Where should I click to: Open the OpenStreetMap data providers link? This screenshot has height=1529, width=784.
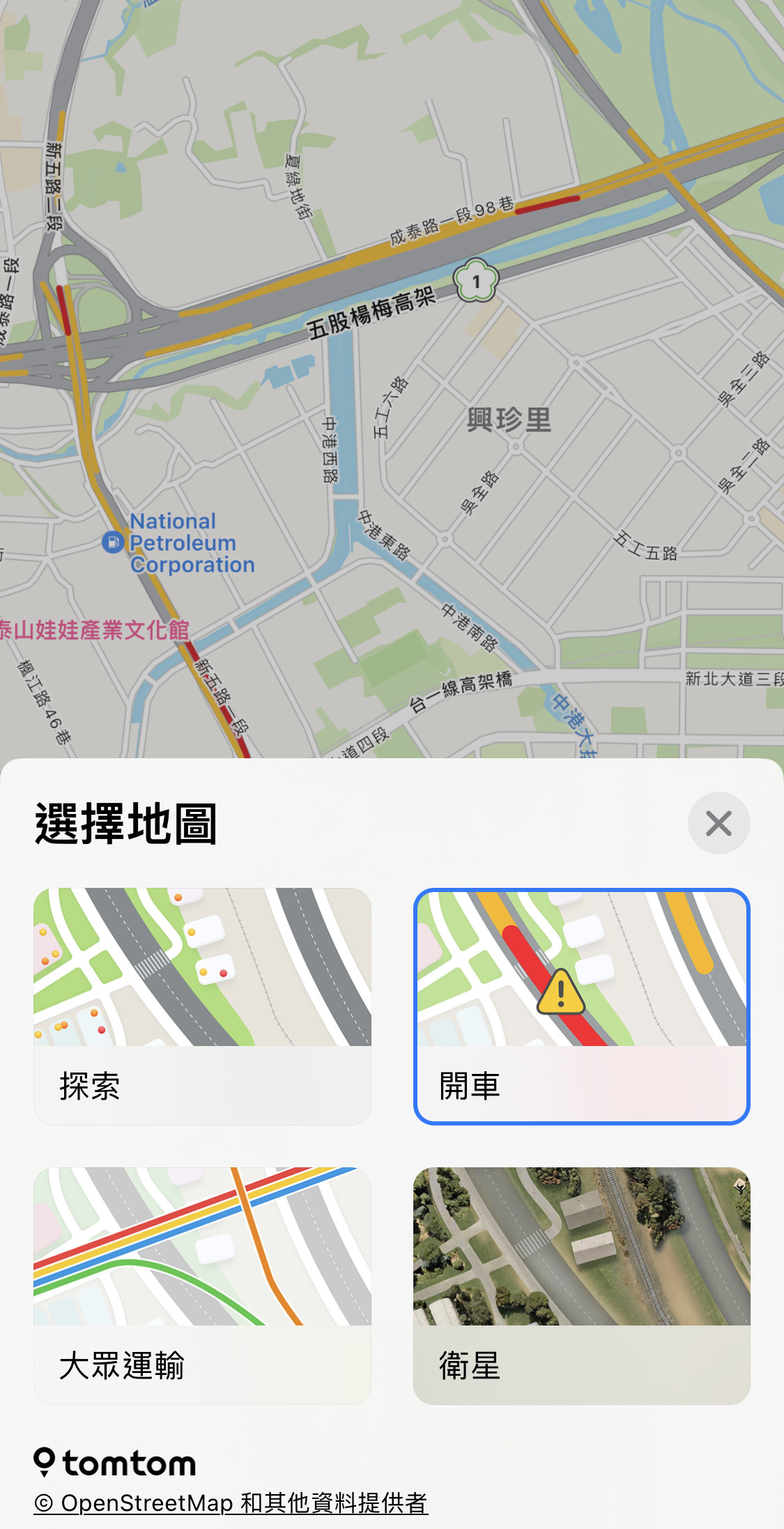click(x=230, y=1503)
